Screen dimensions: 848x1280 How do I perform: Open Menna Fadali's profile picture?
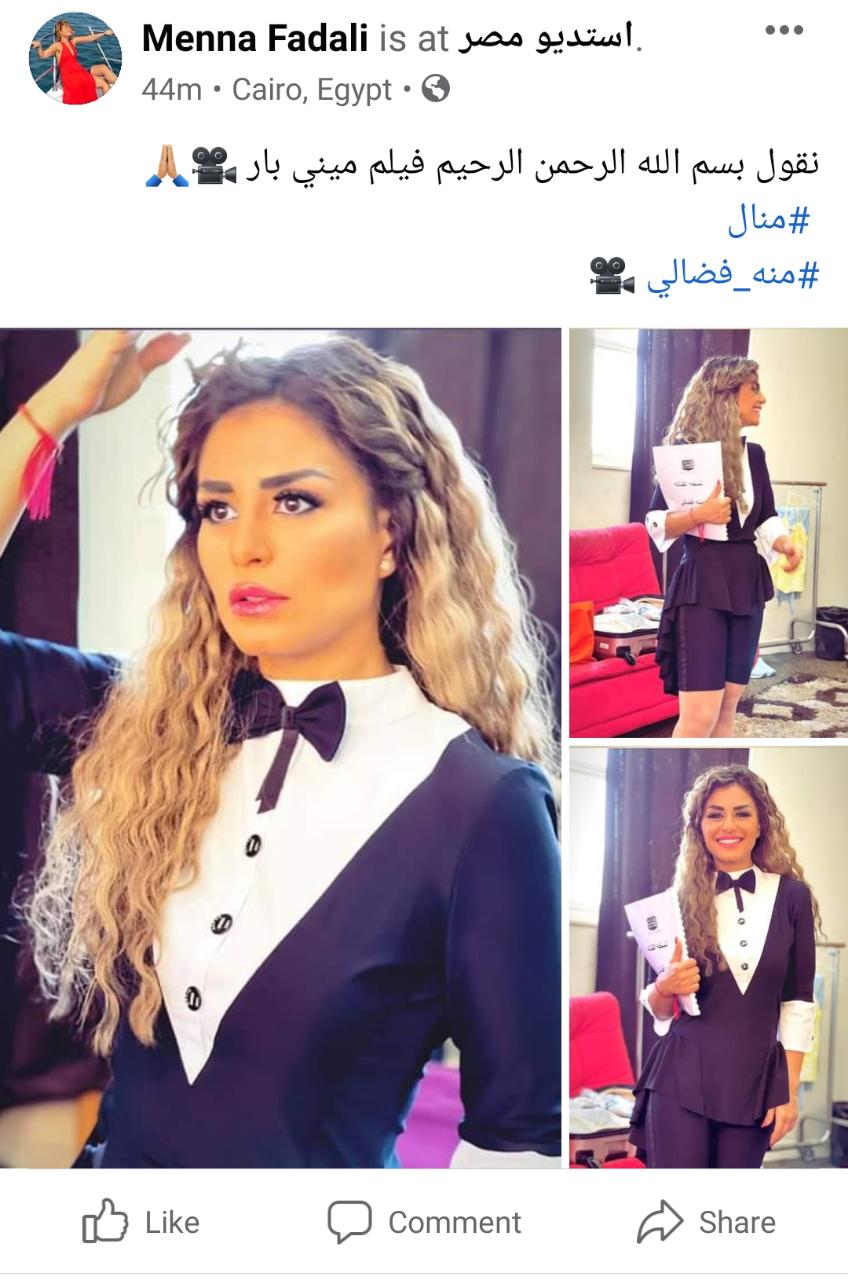[75, 59]
